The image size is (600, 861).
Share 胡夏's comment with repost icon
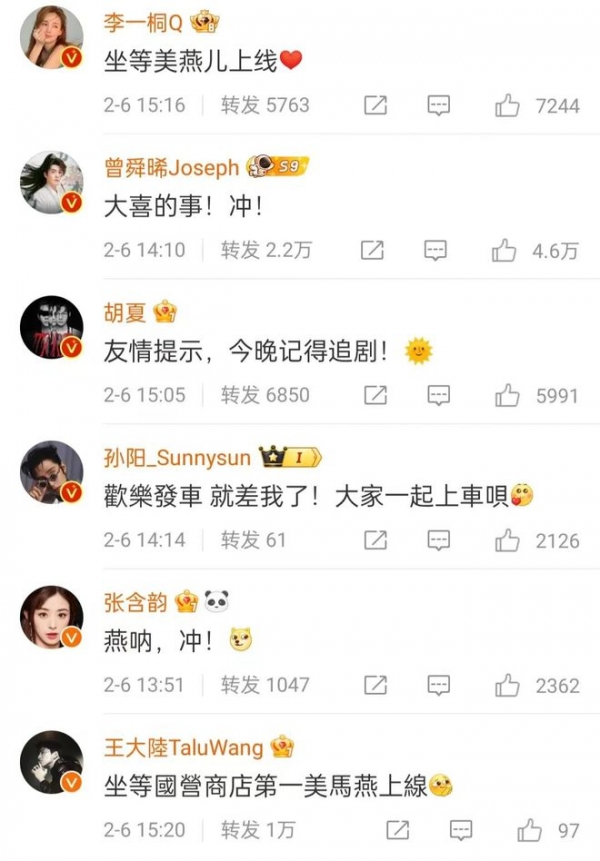point(375,395)
